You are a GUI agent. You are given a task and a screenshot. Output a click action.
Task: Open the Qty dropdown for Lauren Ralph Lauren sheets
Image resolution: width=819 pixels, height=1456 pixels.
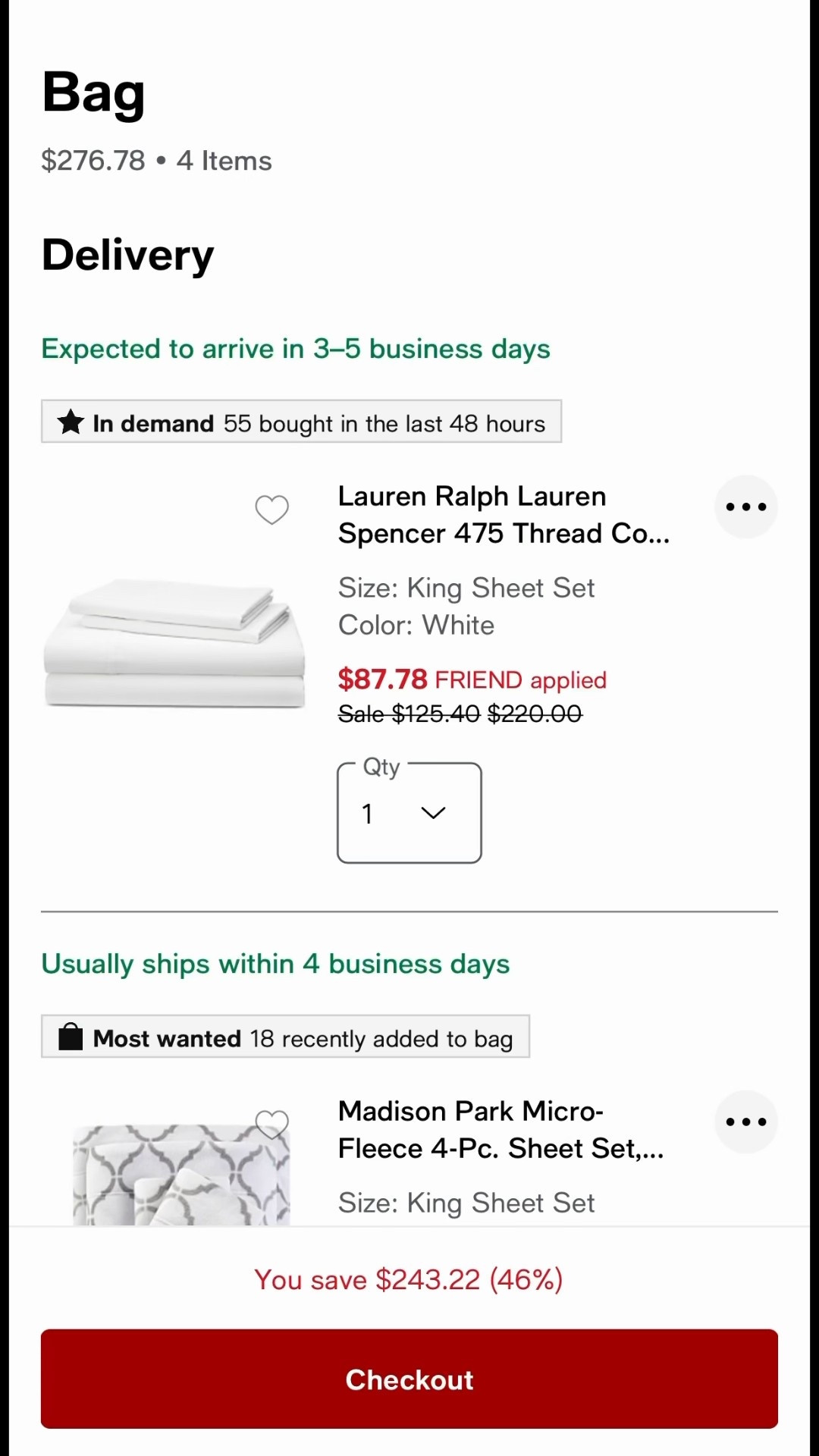click(x=409, y=812)
